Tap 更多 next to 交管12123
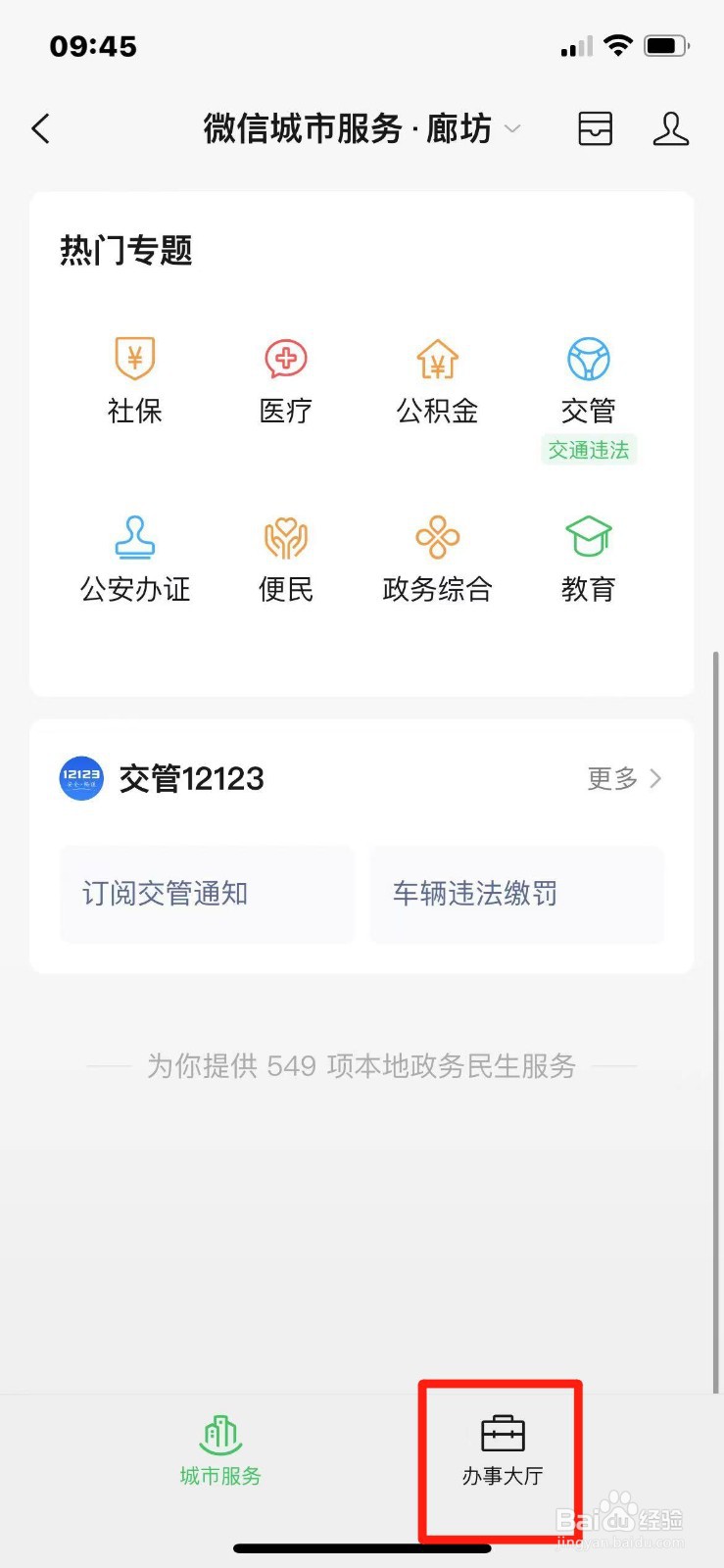Viewport: 724px width, 1568px height. point(625,778)
